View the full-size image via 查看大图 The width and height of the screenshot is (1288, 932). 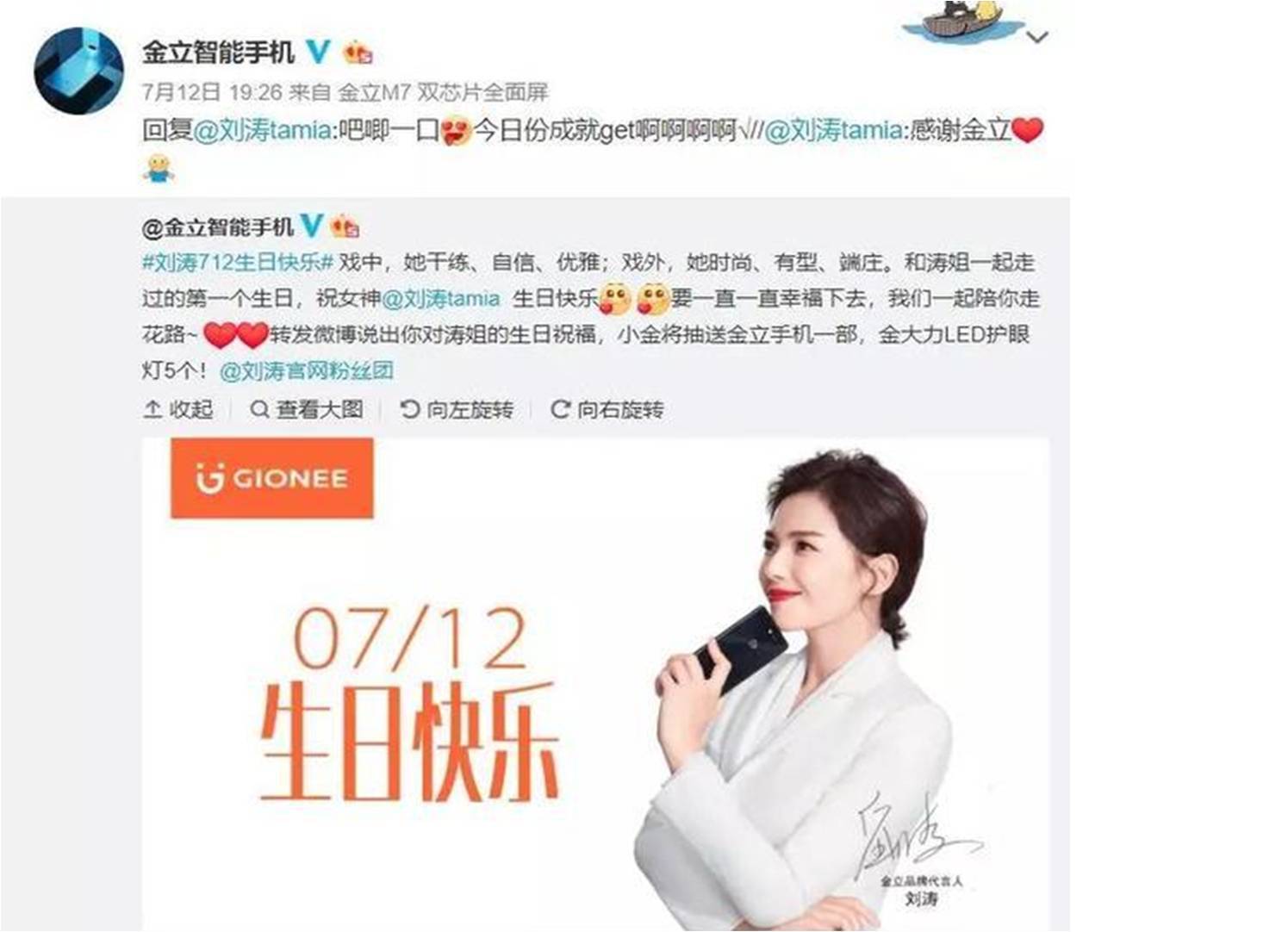point(307,410)
